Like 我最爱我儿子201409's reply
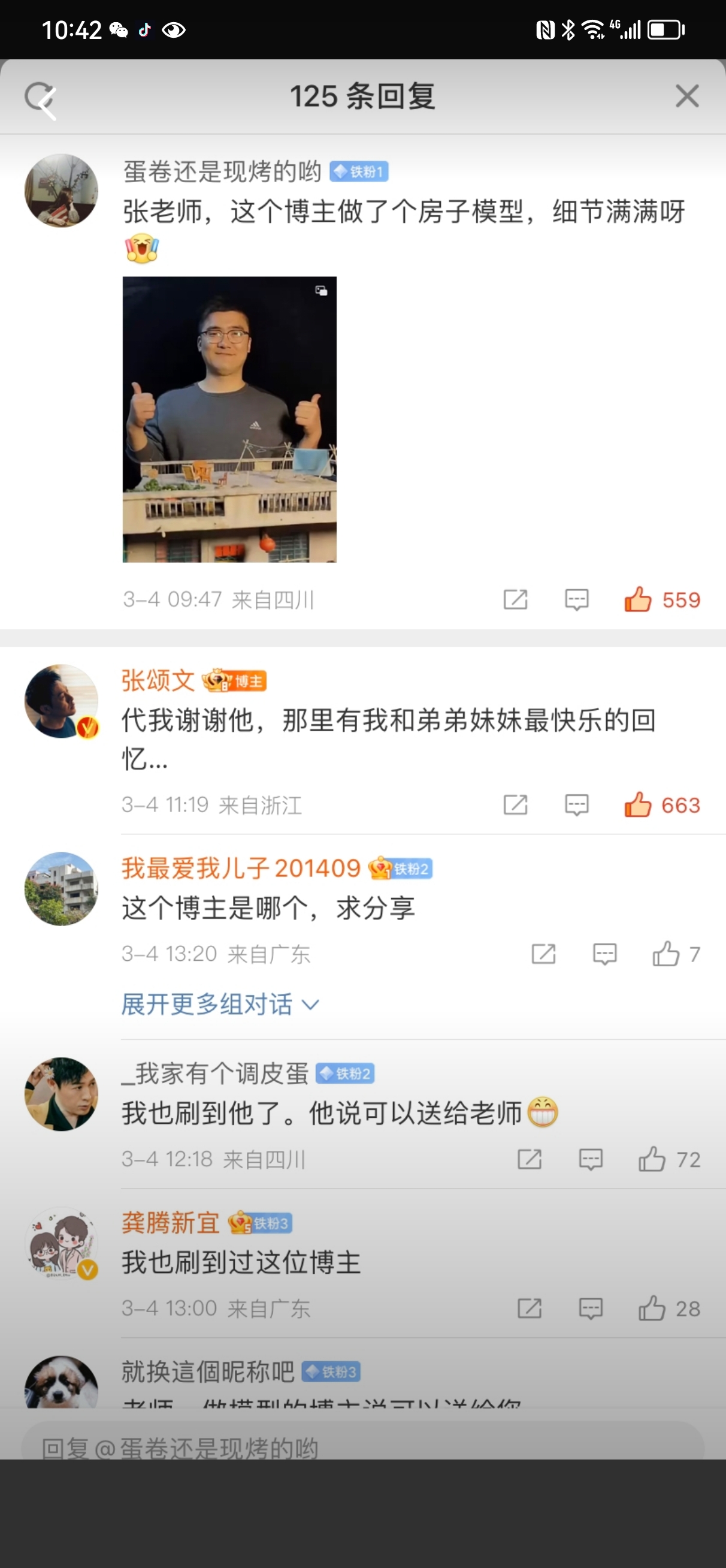Image resolution: width=726 pixels, height=1568 pixels. coord(665,954)
